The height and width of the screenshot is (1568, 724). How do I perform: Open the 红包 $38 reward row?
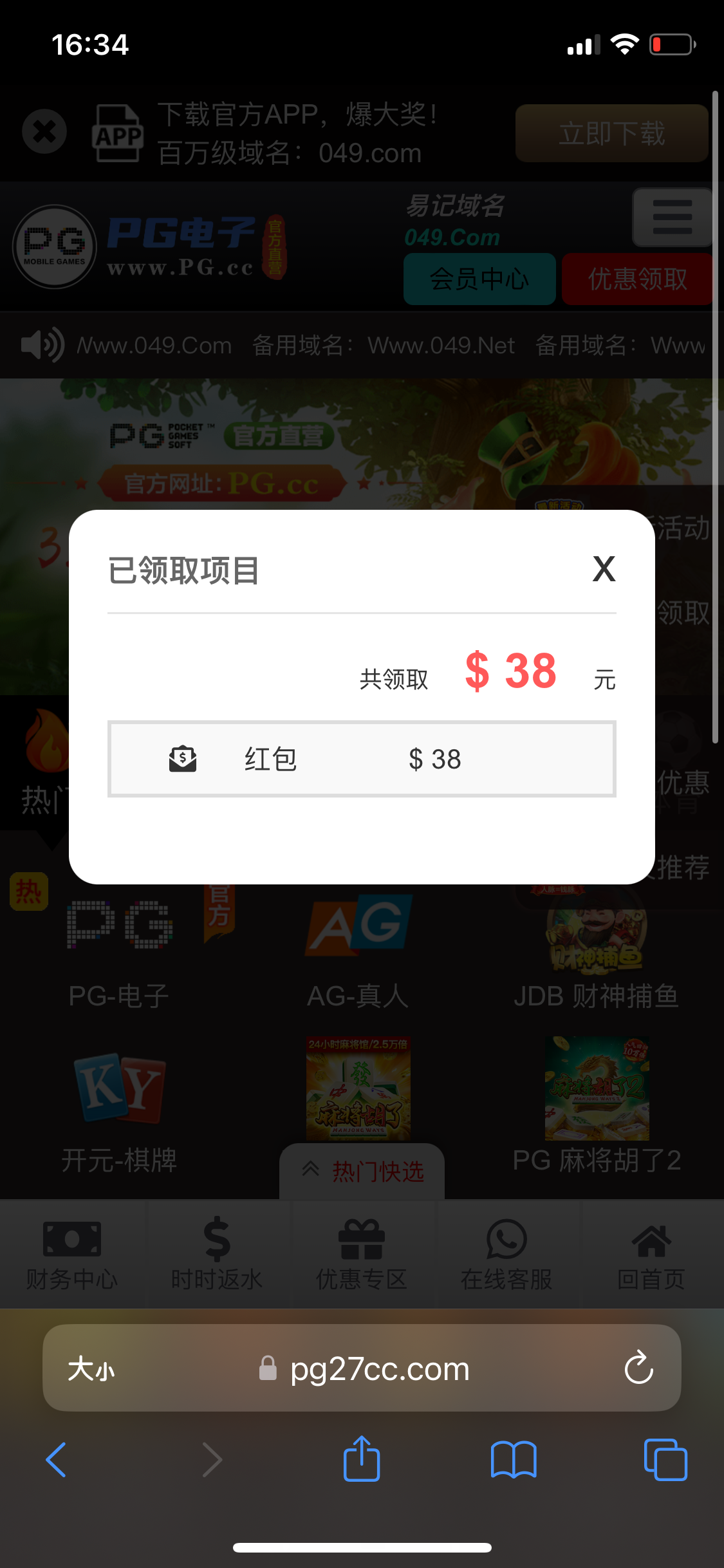pos(362,759)
